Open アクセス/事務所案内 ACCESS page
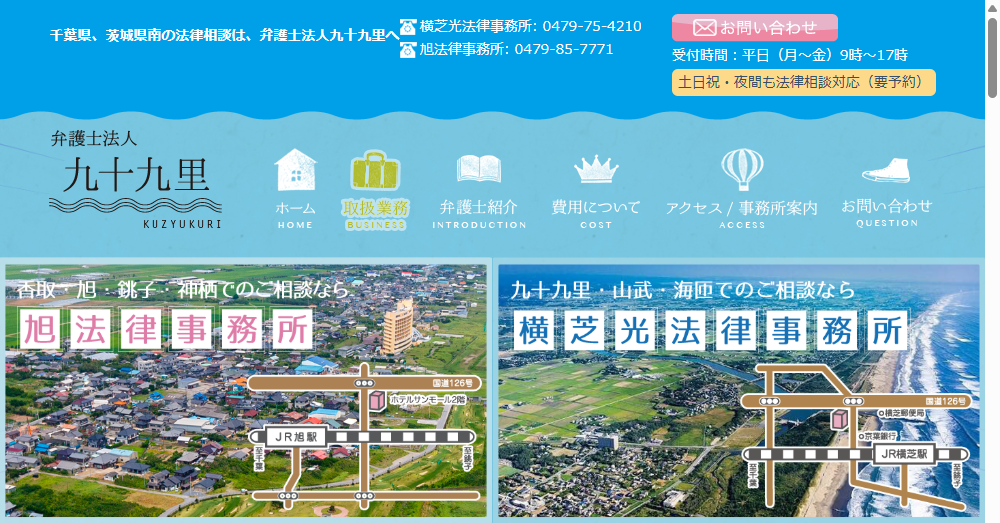1000x523 pixels. click(x=741, y=190)
